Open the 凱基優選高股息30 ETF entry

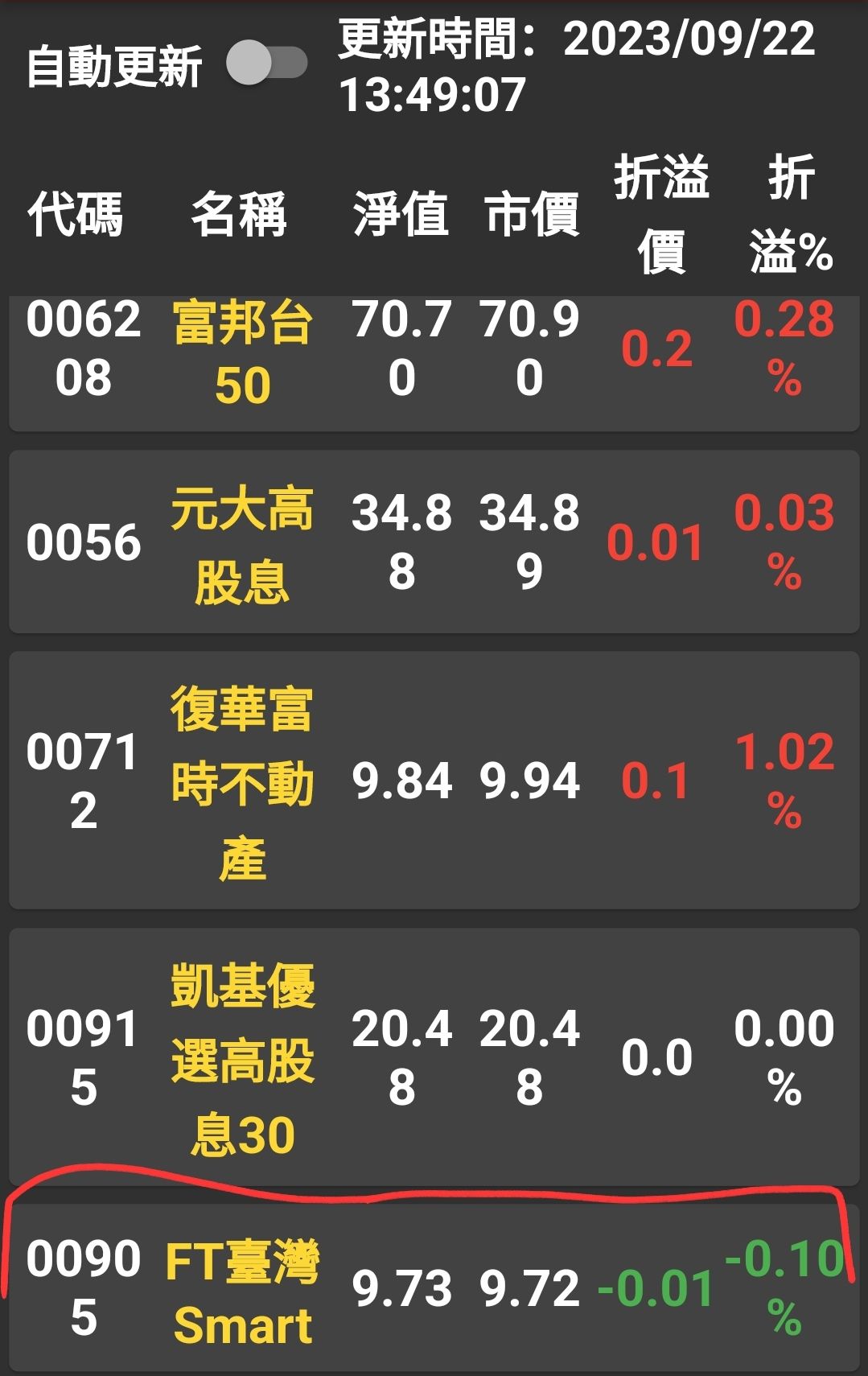click(434, 1054)
